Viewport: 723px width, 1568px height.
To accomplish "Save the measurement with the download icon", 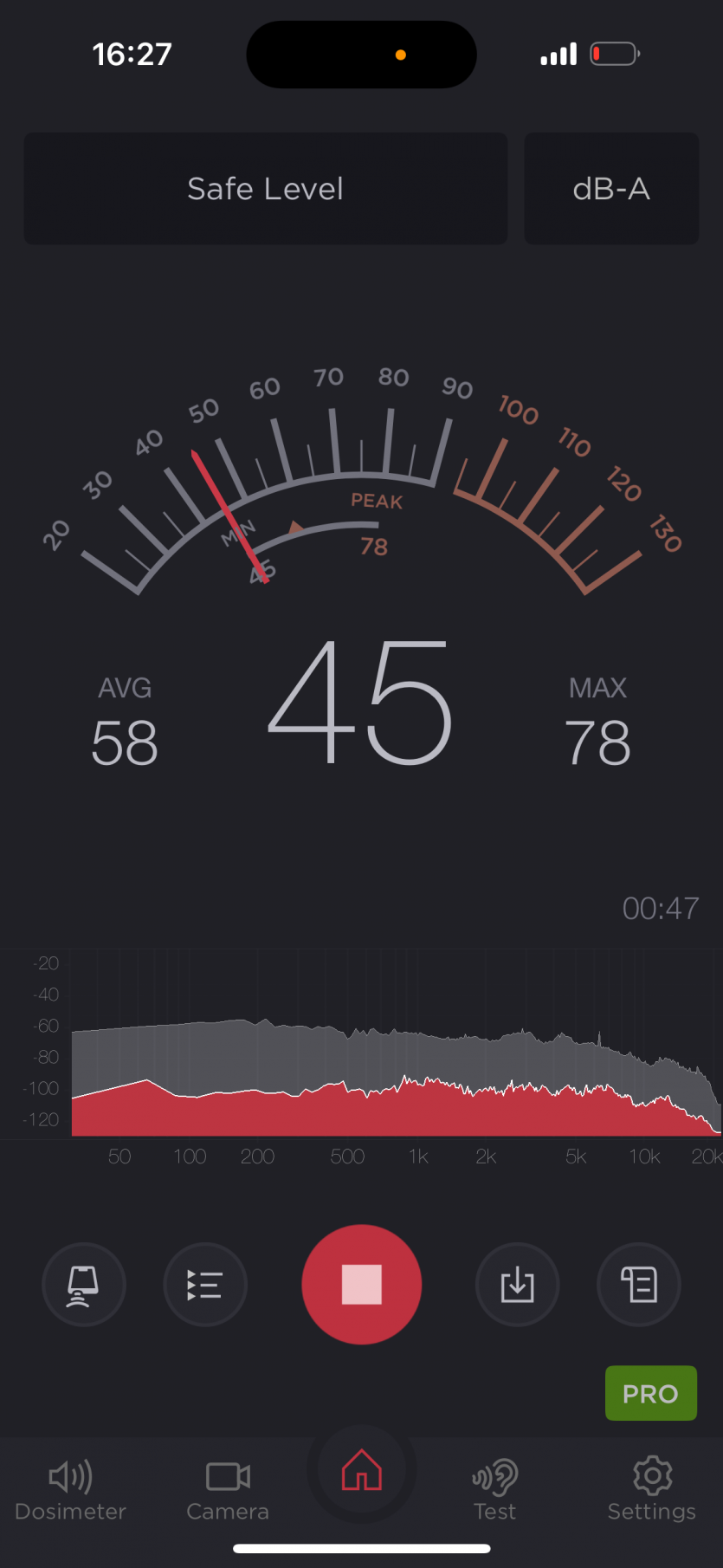I will (x=517, y=1285).
